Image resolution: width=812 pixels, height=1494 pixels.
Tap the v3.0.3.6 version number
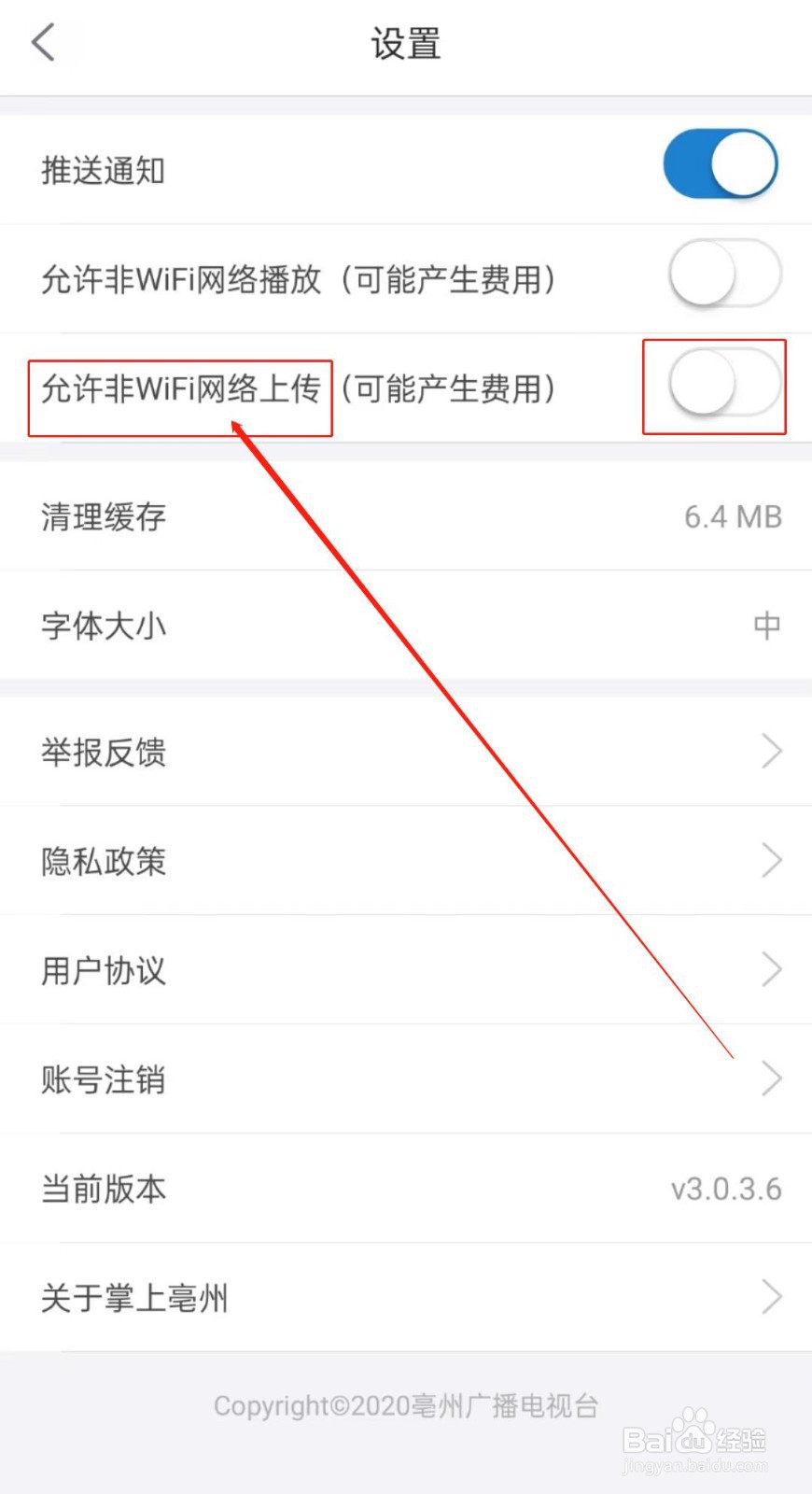[726, 1188]
